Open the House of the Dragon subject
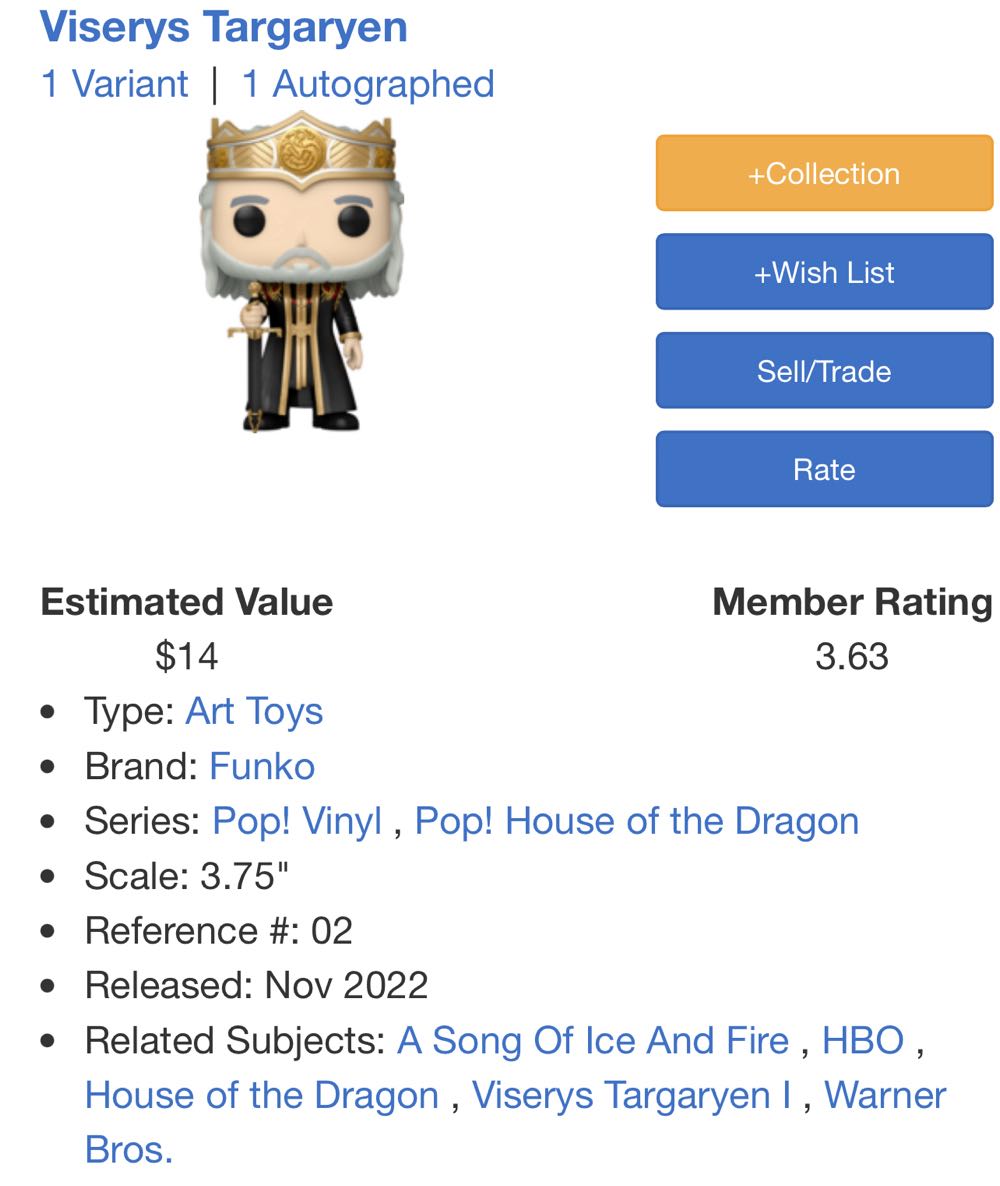The image size is (1000, 1186). (x=259, y=1095)
